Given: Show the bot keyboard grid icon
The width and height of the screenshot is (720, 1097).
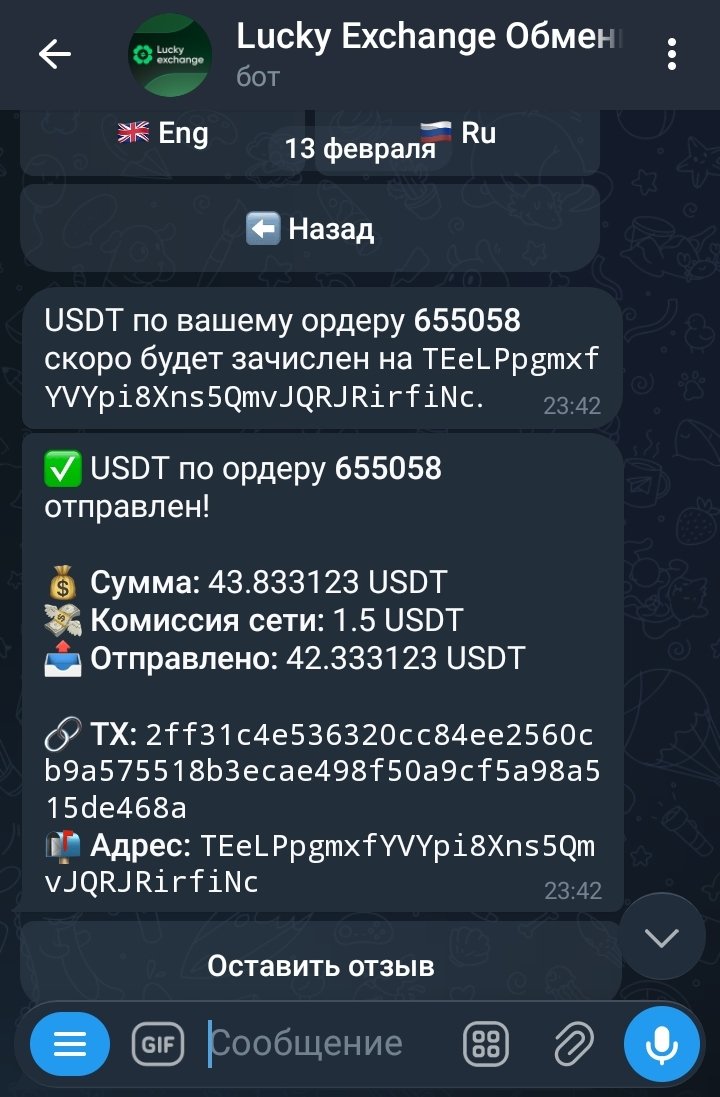Looking at the screenshot, I should (486, 1045).
